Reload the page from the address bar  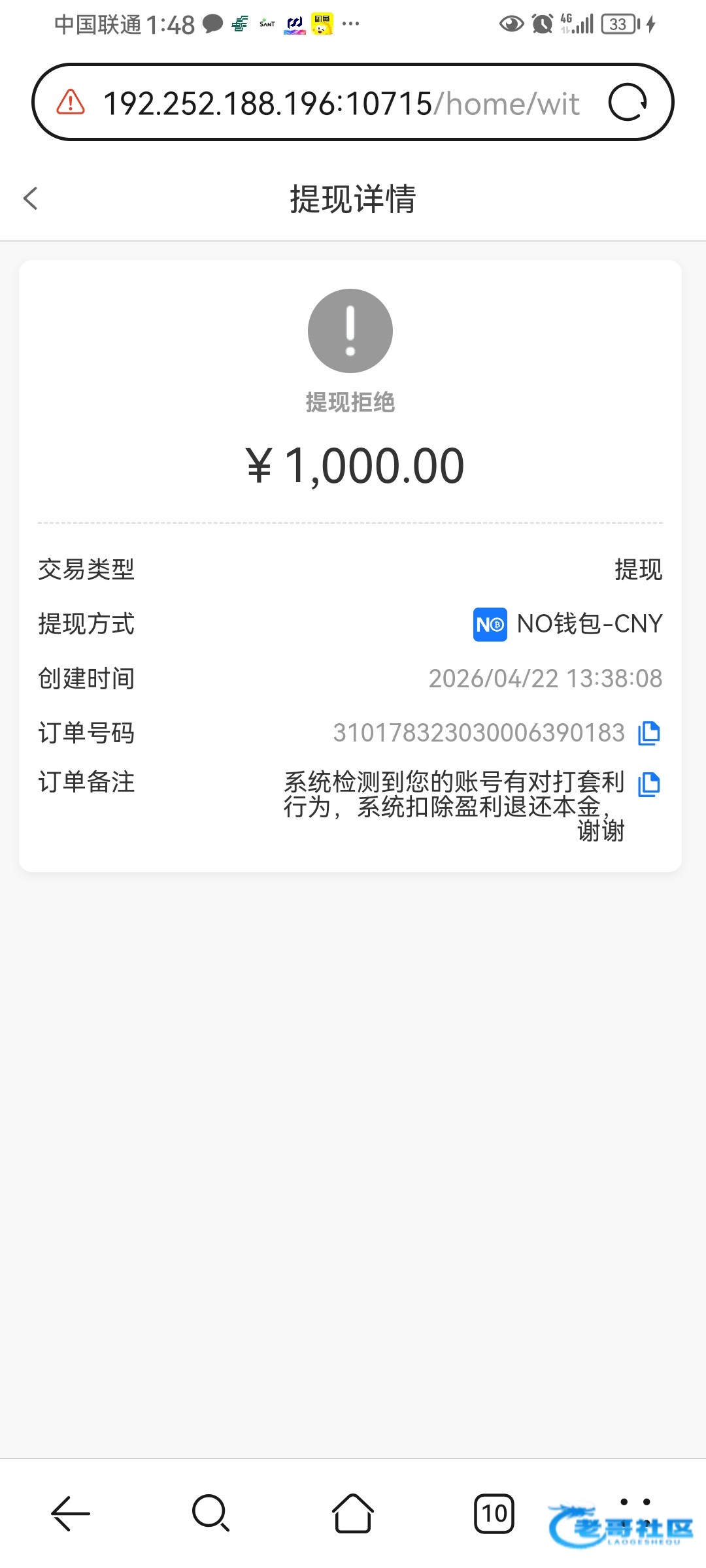(x=628, y=103)
